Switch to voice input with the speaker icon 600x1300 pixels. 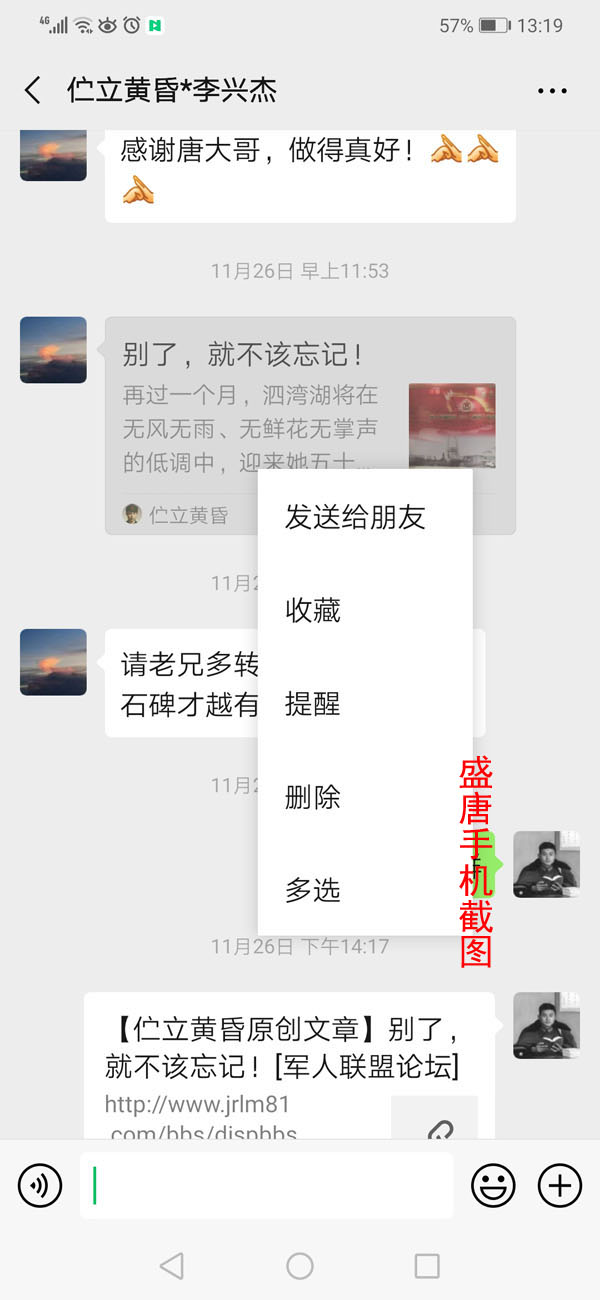(40, 1186)
